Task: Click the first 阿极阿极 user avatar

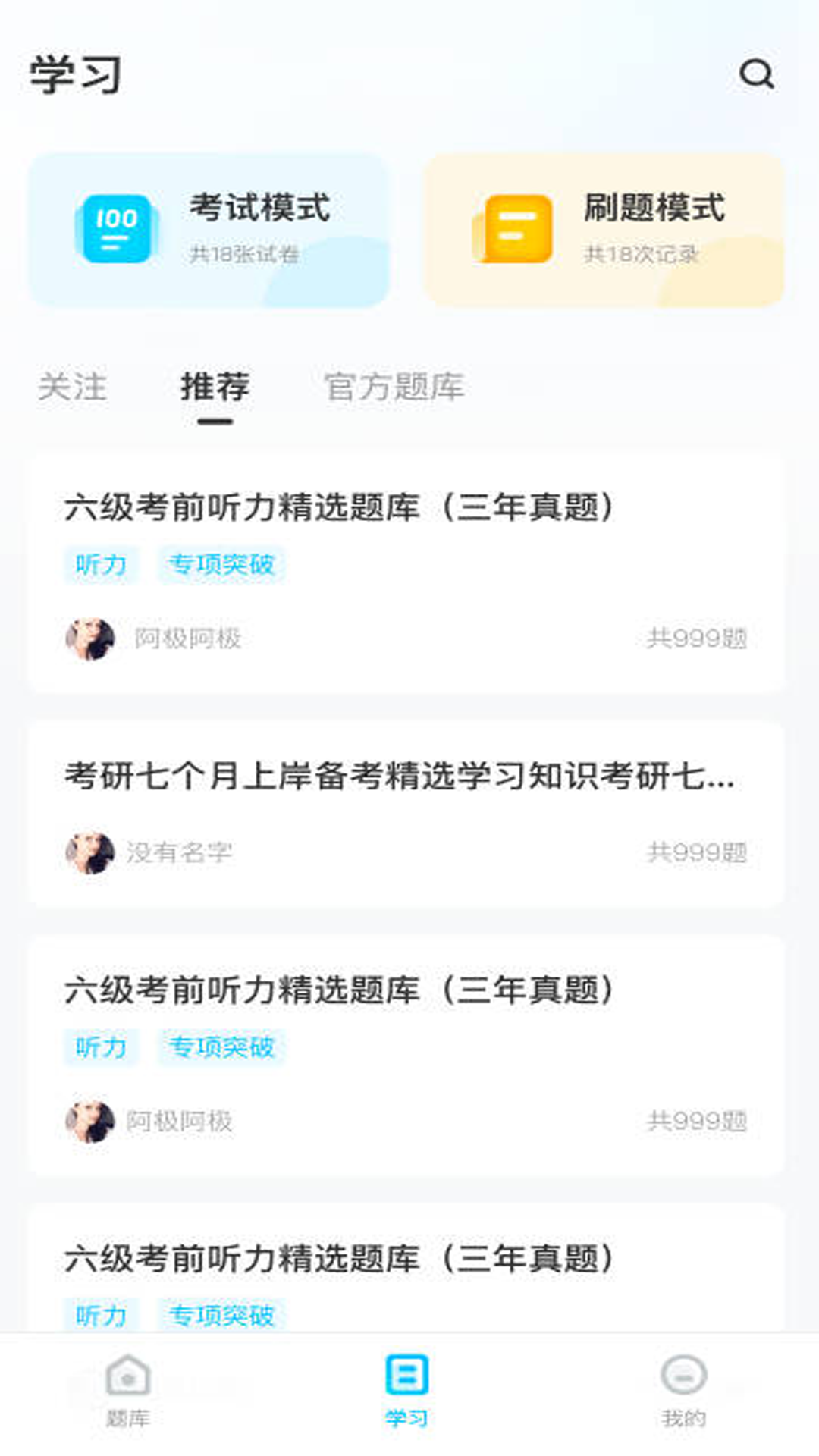Action: pyautogui.click(x=89, y=638)
